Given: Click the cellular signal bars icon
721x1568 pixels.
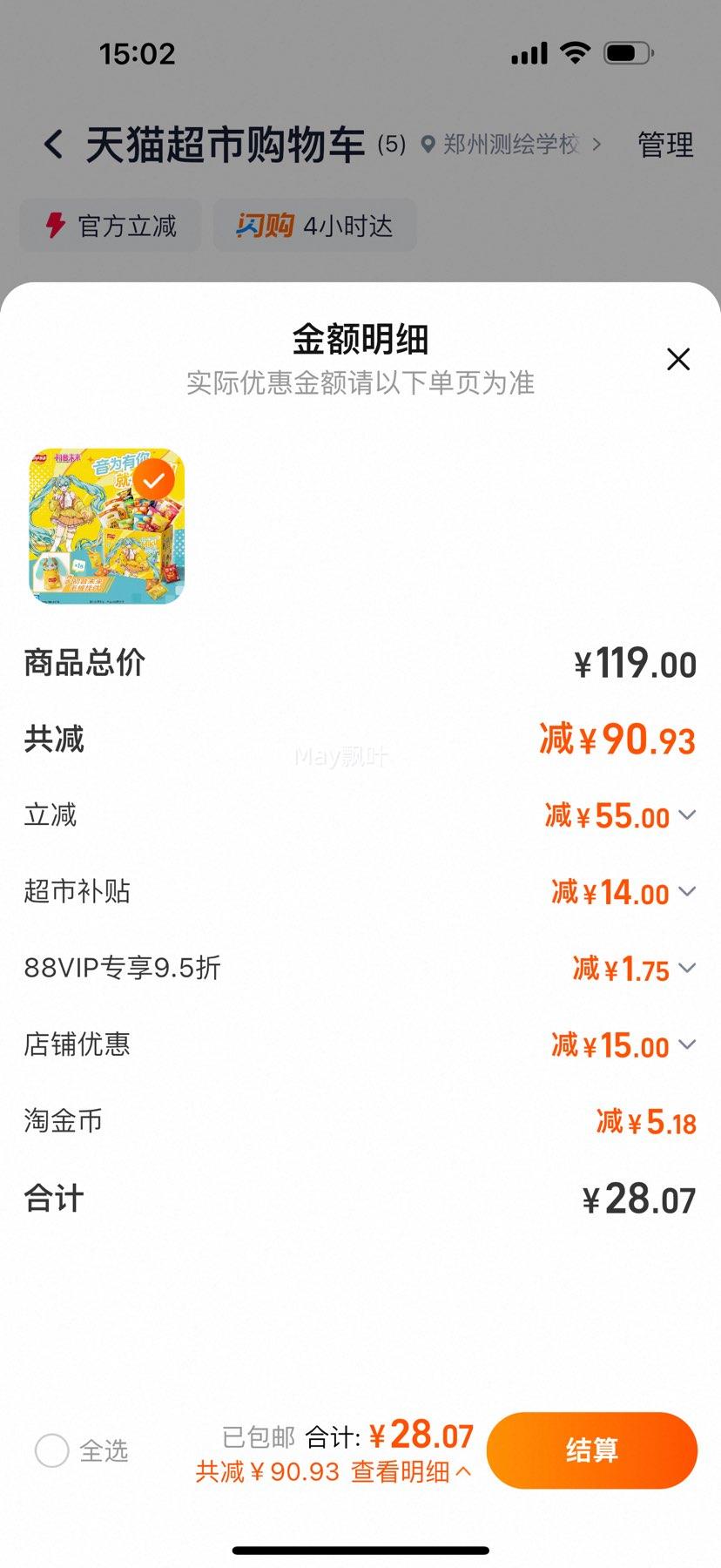Looking at the screenshot, I should tap(529, 52).
